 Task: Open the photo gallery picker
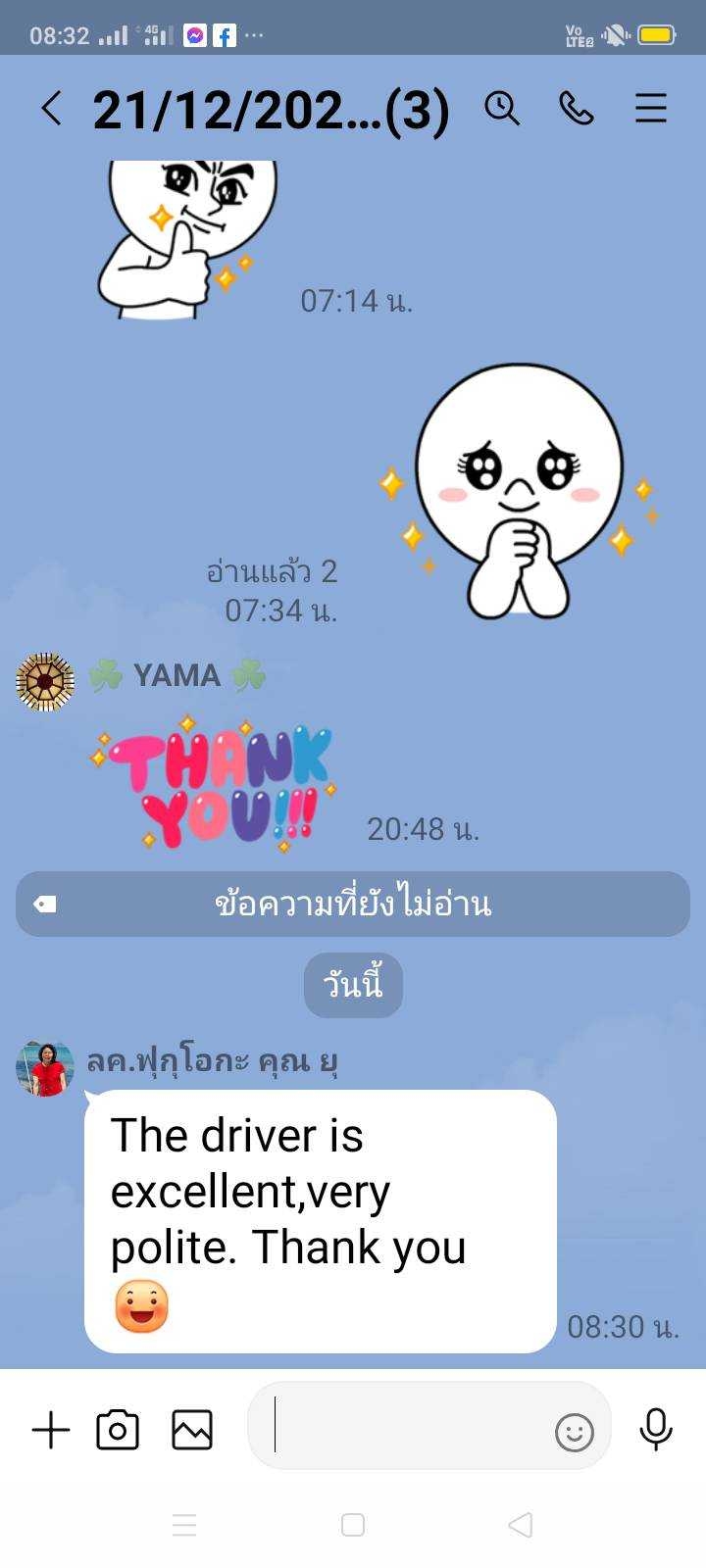[192, 1431]
